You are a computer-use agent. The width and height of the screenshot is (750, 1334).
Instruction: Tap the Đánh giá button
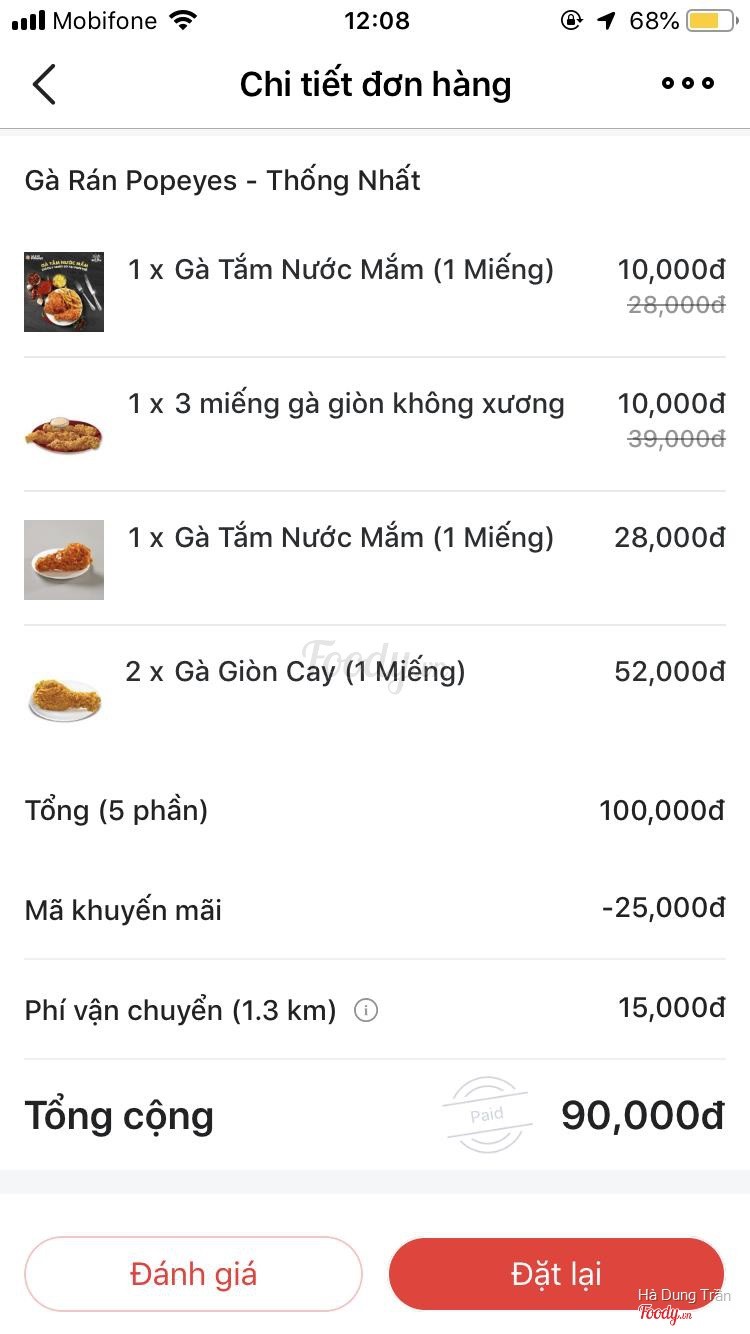[193, 1274]
